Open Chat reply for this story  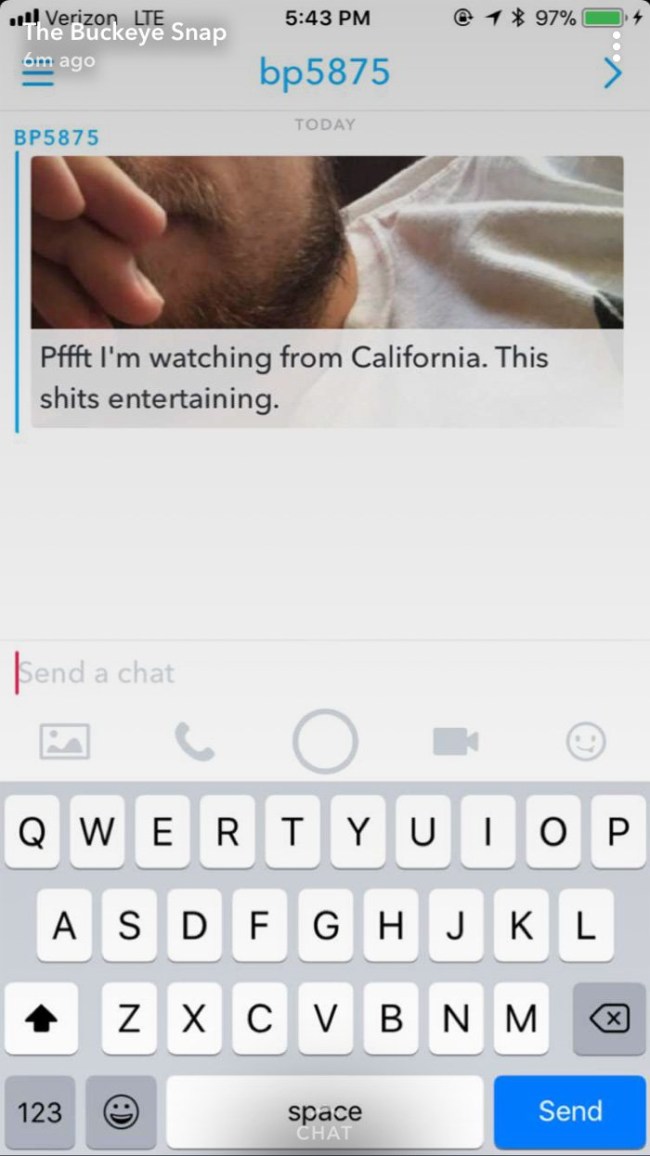pos(324,1133)
